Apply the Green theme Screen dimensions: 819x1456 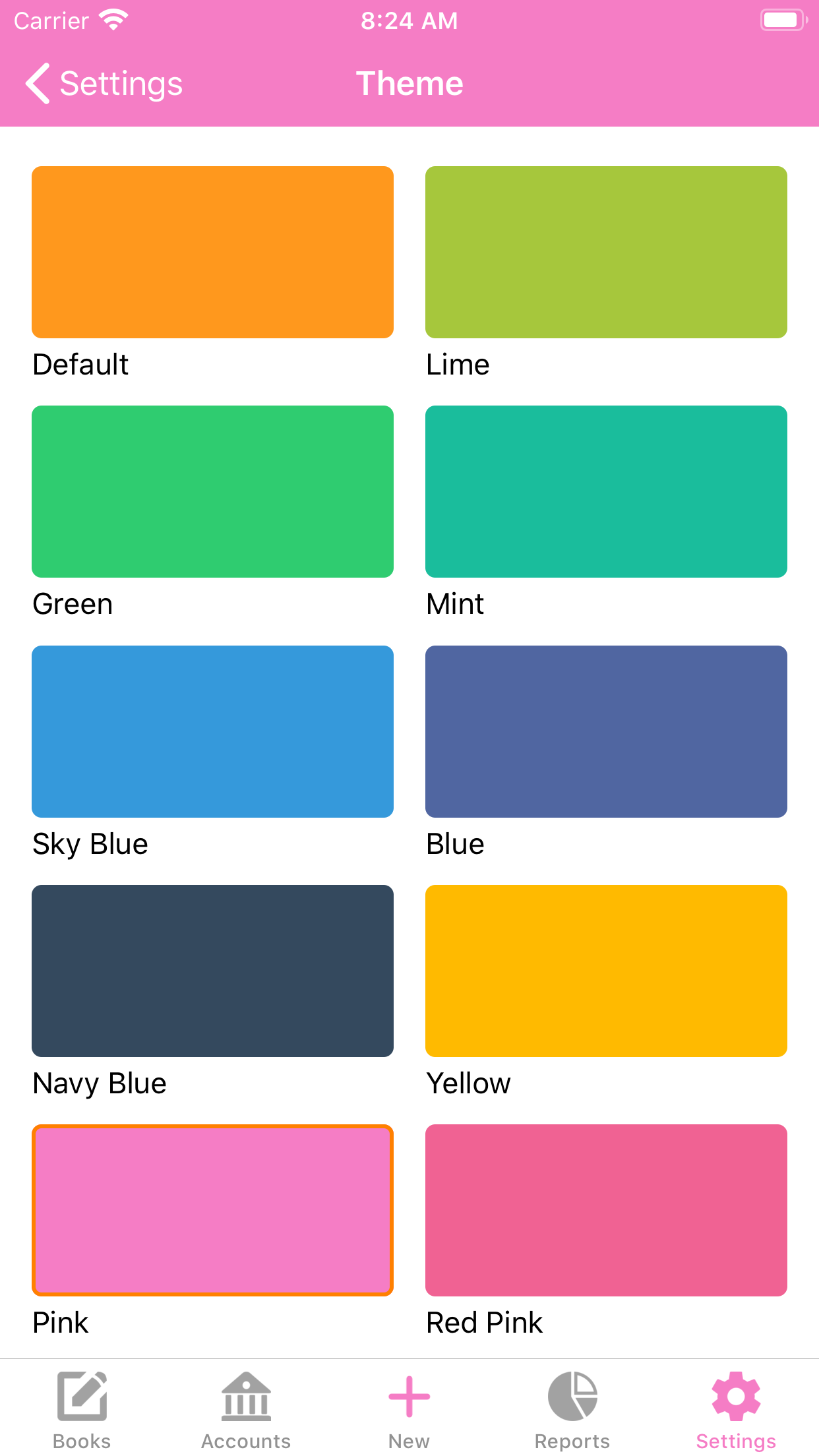tap(212, 491)
